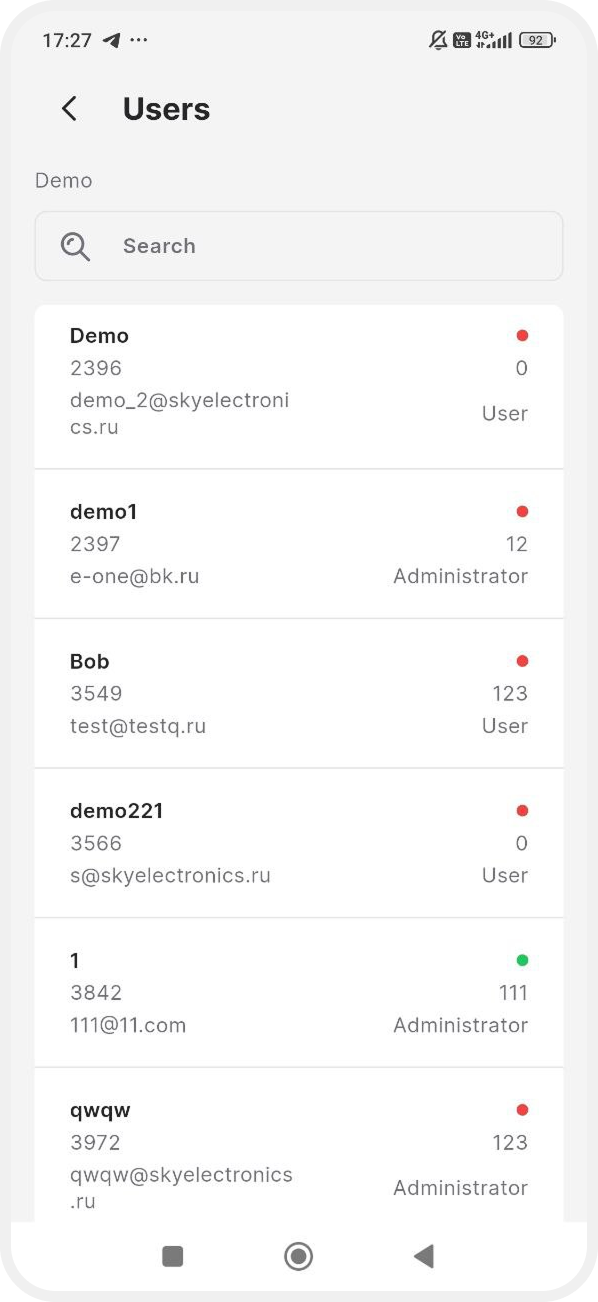
Task: View the user with email 111@11.com
Action: click(299, 992)
